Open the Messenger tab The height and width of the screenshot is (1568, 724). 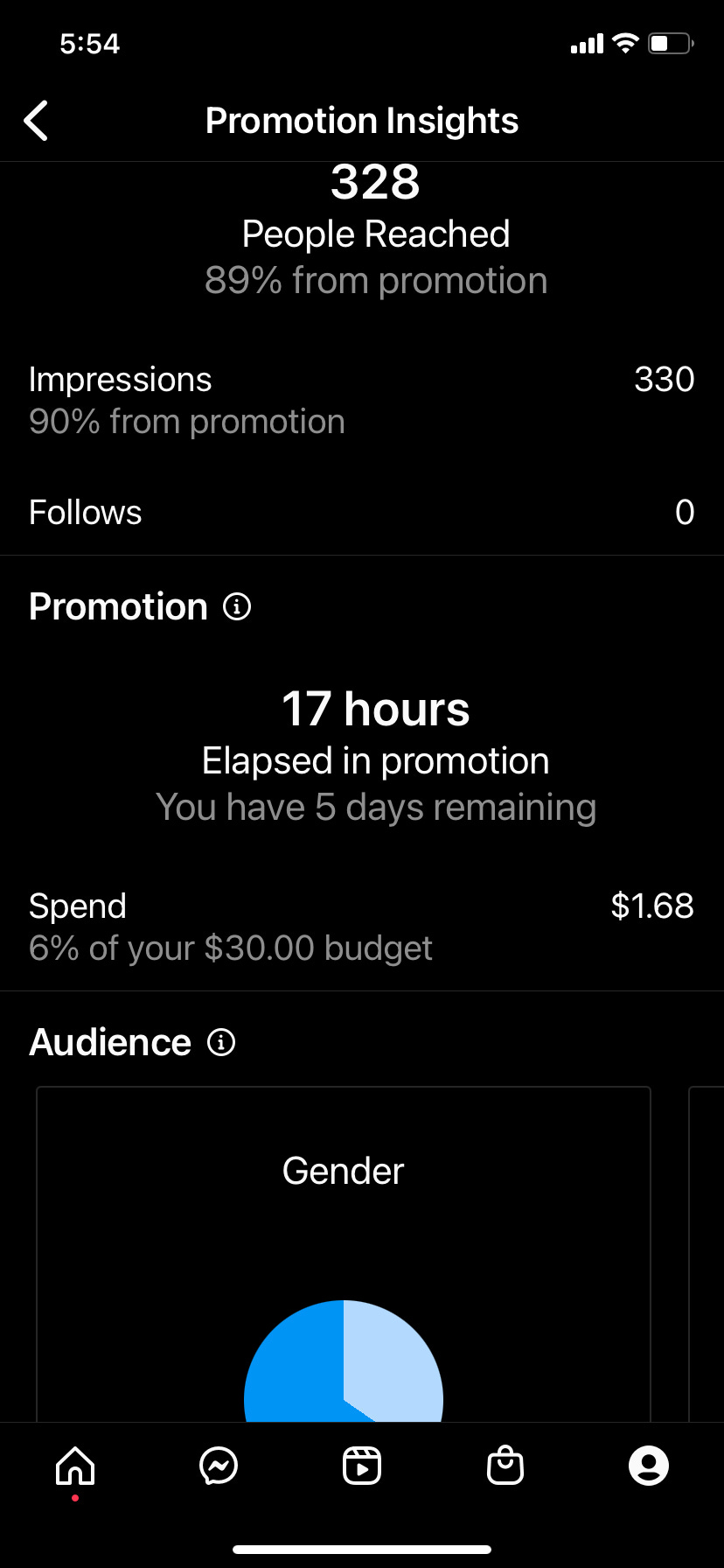(219, 1466)
